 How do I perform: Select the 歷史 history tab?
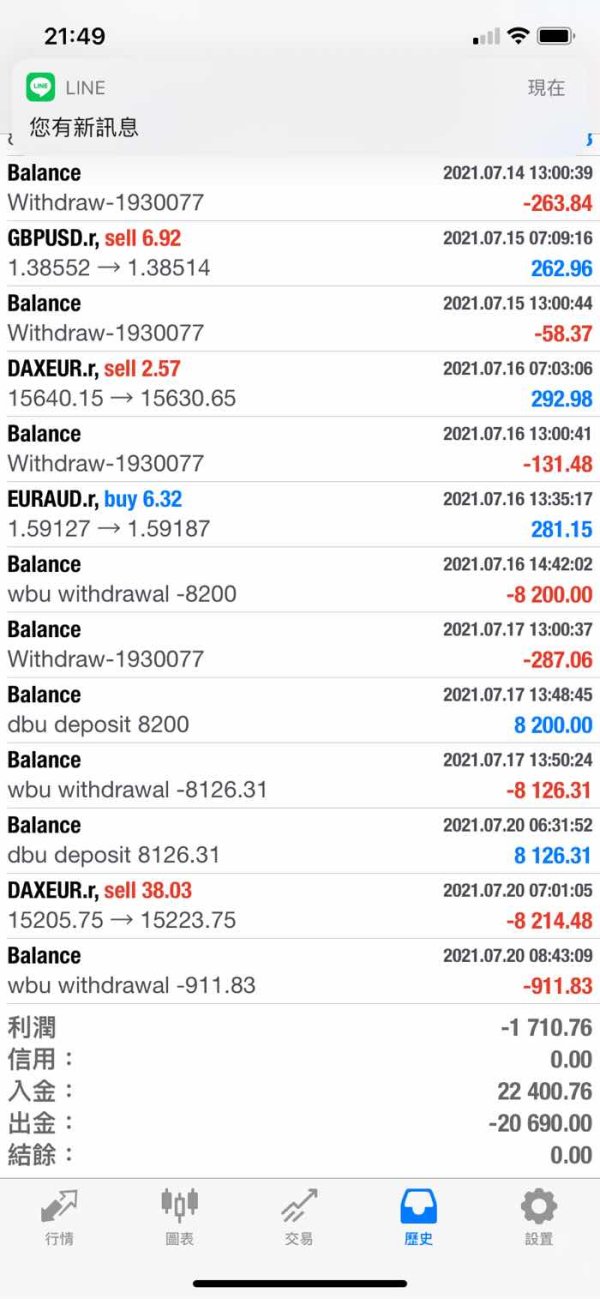[x=419, y=1217]
